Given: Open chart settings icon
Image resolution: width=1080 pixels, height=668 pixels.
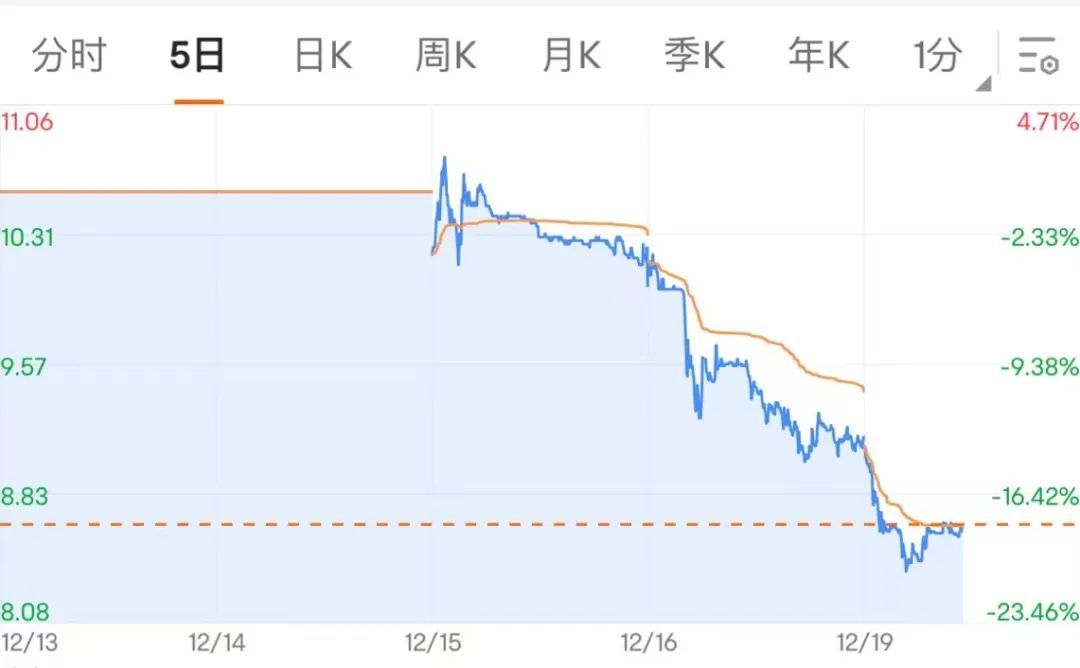Looking at the screenshot, I should [1037, 56].
